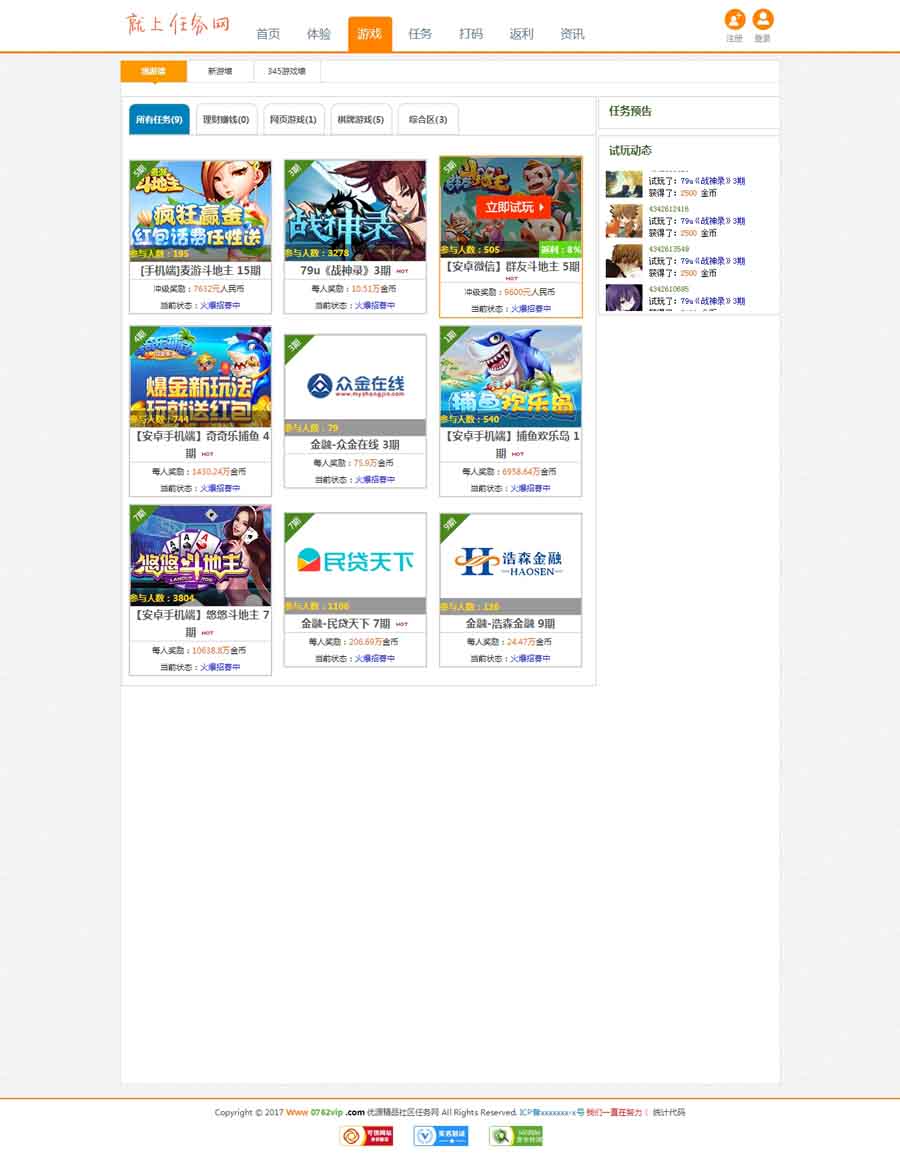The image size is (900, 1154).
Task: Filter by 理财赚钱(0) category
Action: point(226,120)
